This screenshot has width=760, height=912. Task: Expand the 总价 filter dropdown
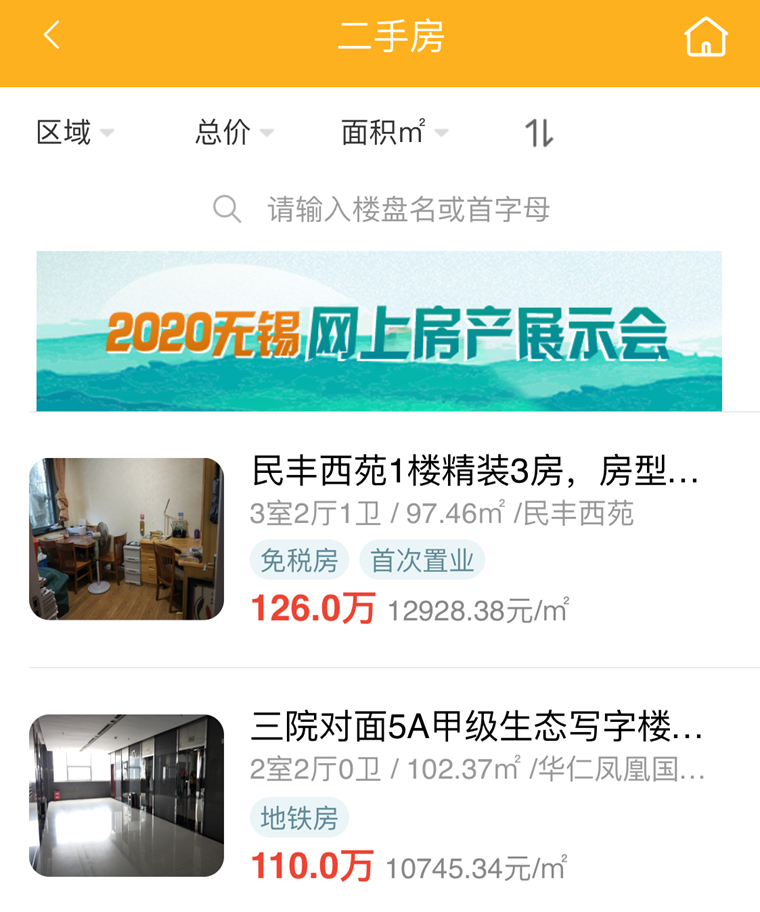(x=234, y=133)
